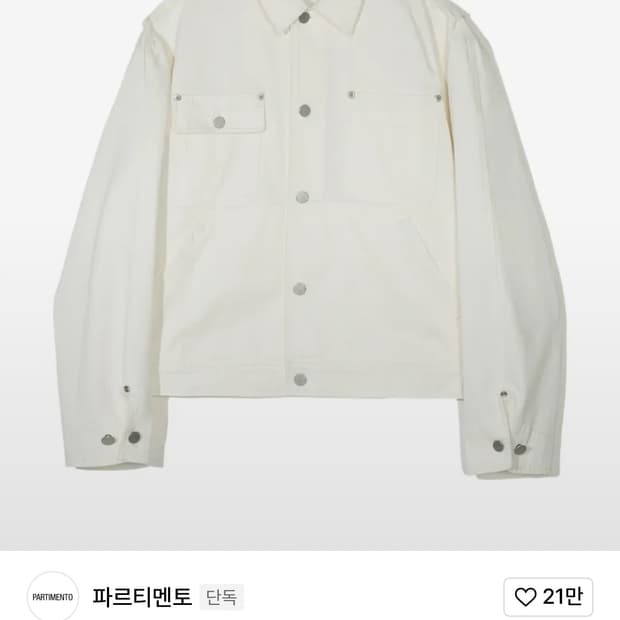Like the product with the 21만 heart button

(x=548, y=597)
